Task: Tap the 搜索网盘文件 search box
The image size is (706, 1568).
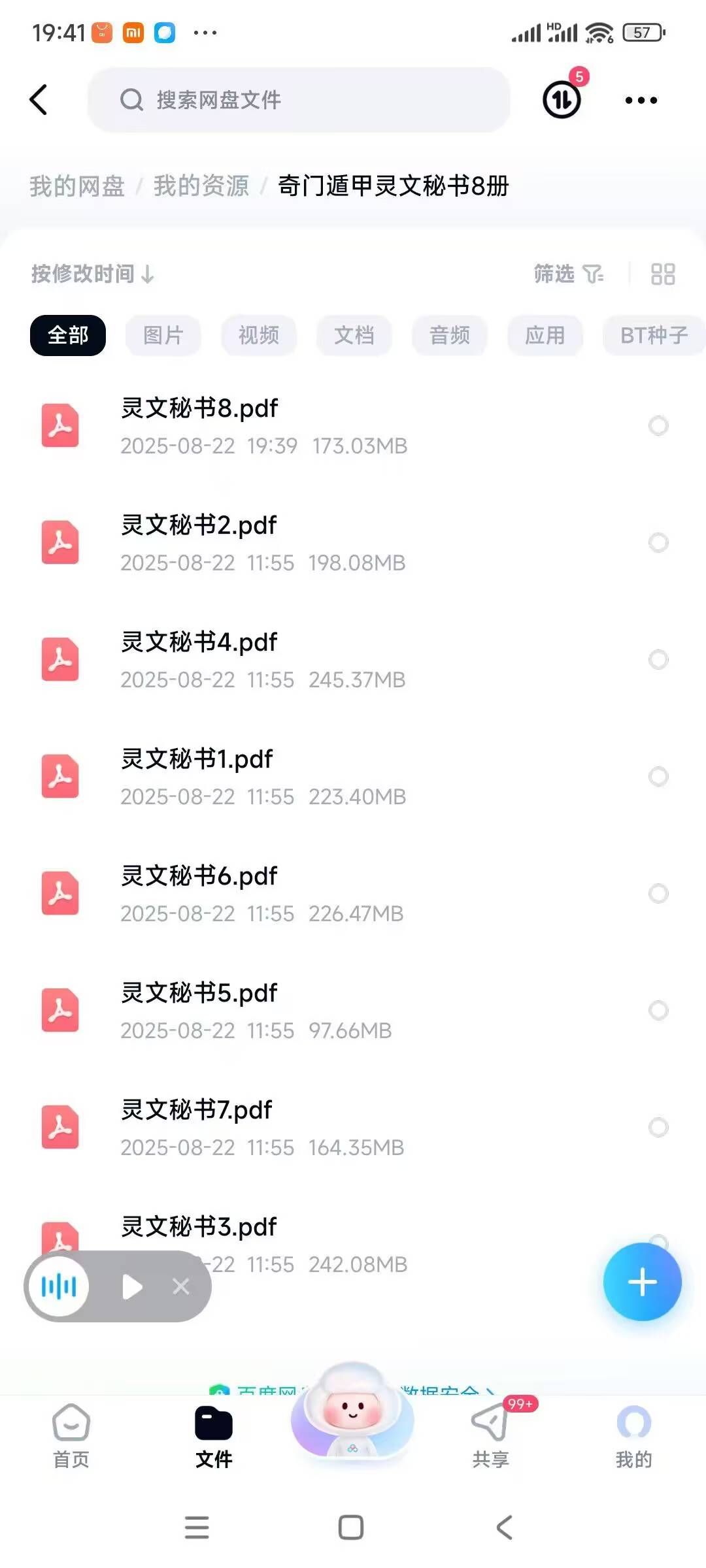Action: [298, 100]
